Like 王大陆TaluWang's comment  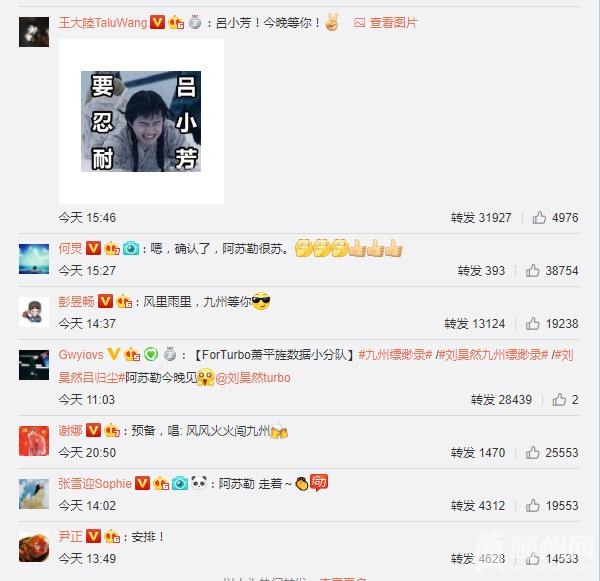(555, 217)
